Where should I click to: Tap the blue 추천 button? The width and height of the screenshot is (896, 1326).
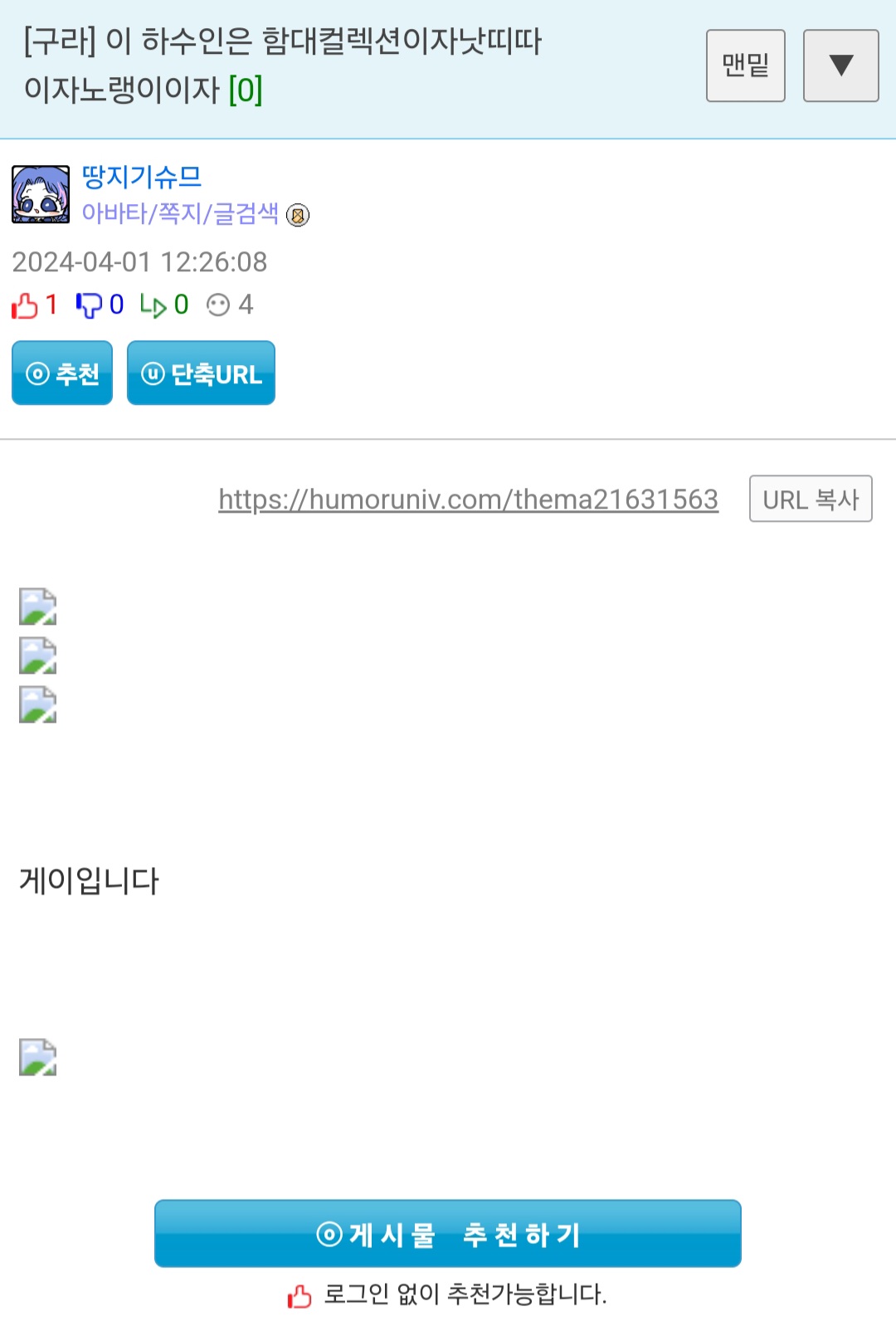62,373
